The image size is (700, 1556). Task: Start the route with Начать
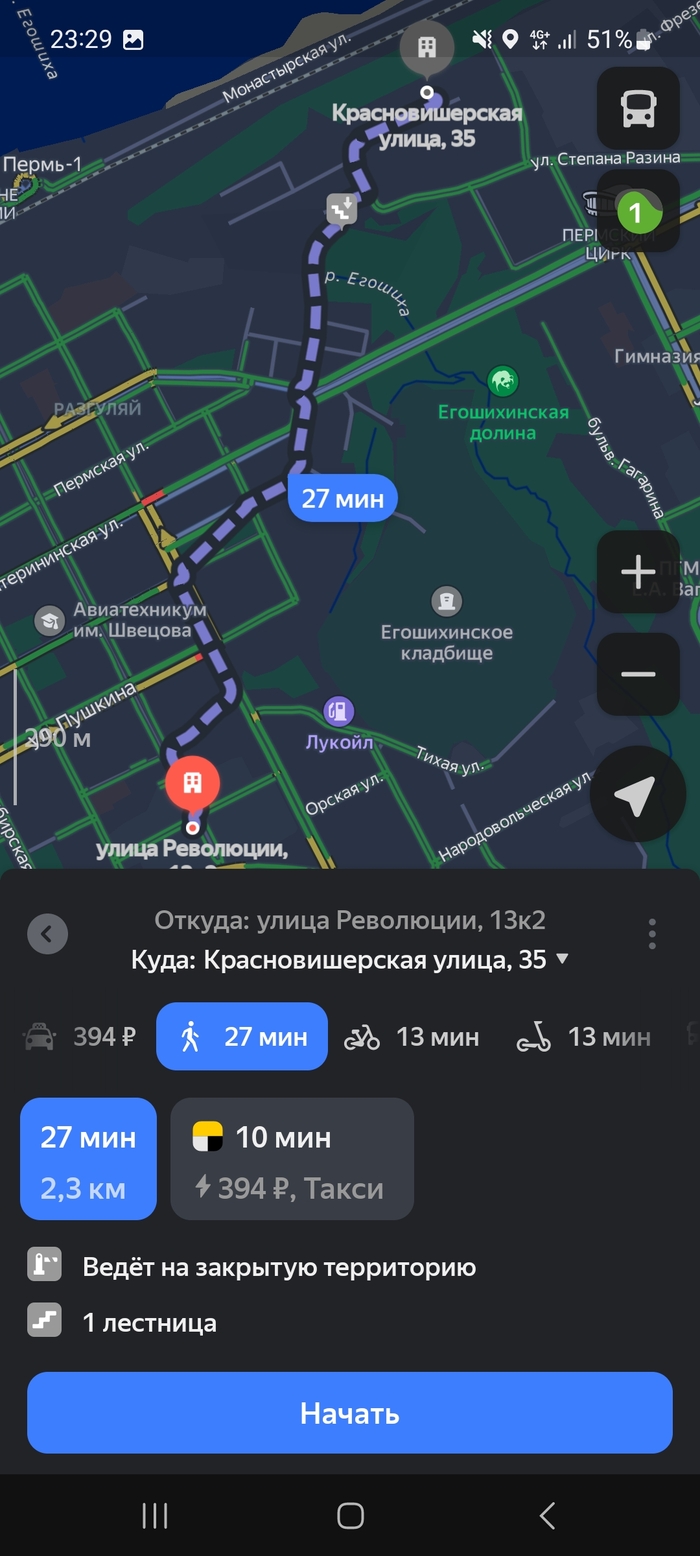coord(350,1413)
